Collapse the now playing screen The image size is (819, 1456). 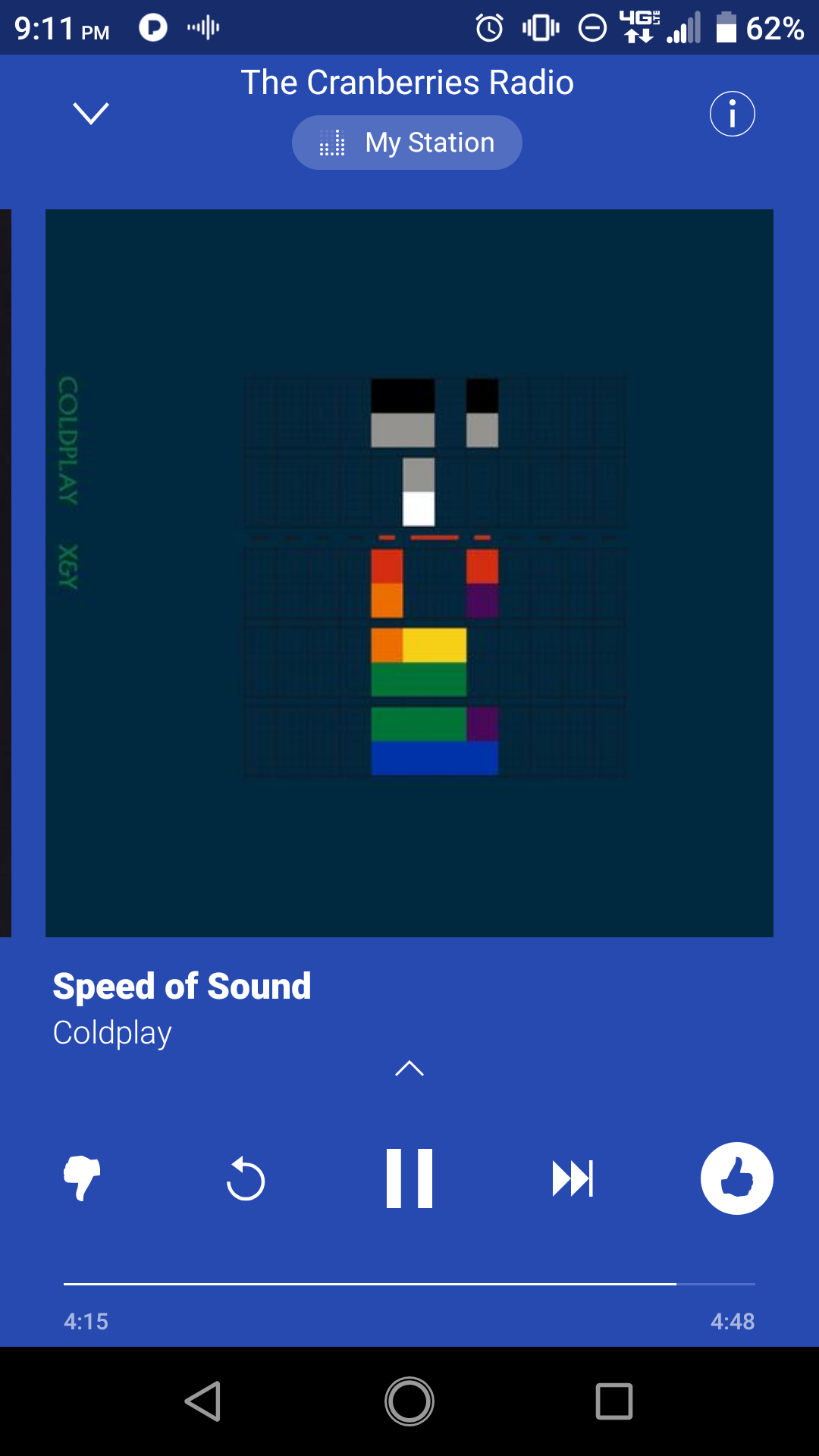(91, 114)
